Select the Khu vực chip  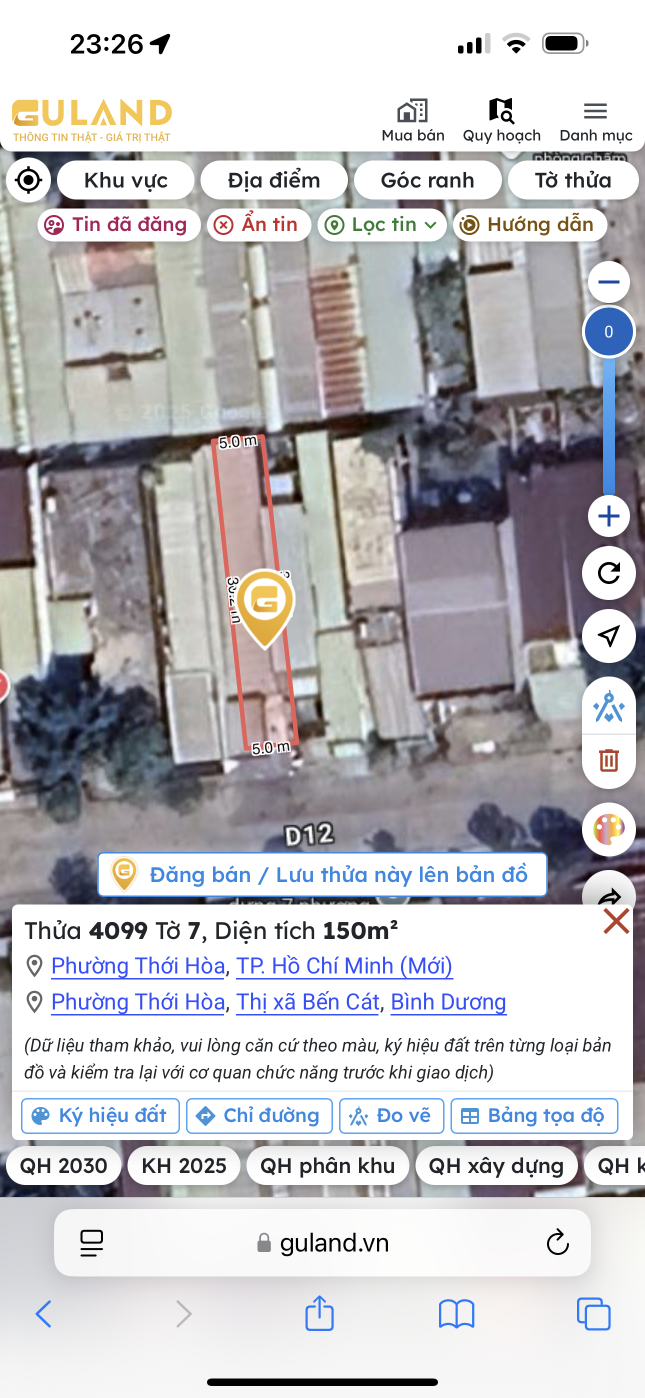click(126, 181)
